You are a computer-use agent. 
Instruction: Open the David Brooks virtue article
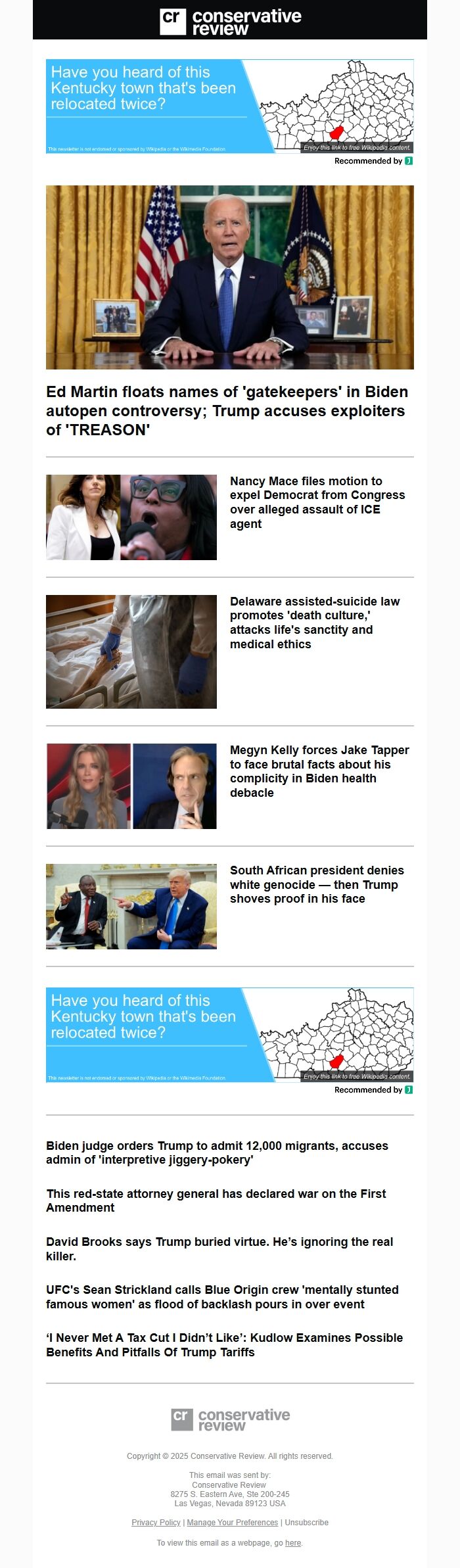[219, 1248]
